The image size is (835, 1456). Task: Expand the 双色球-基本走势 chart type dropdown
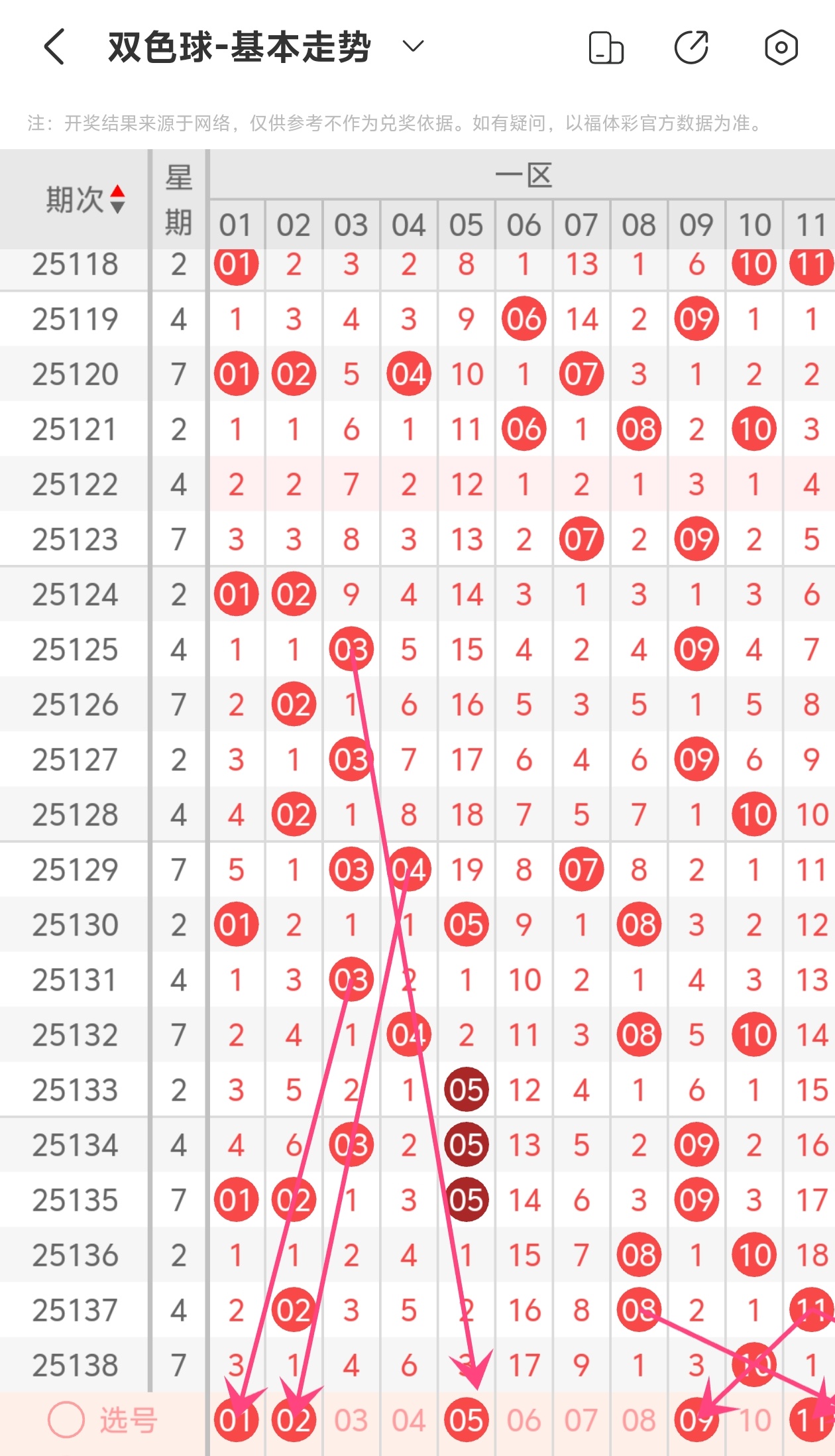pos(413,46)
